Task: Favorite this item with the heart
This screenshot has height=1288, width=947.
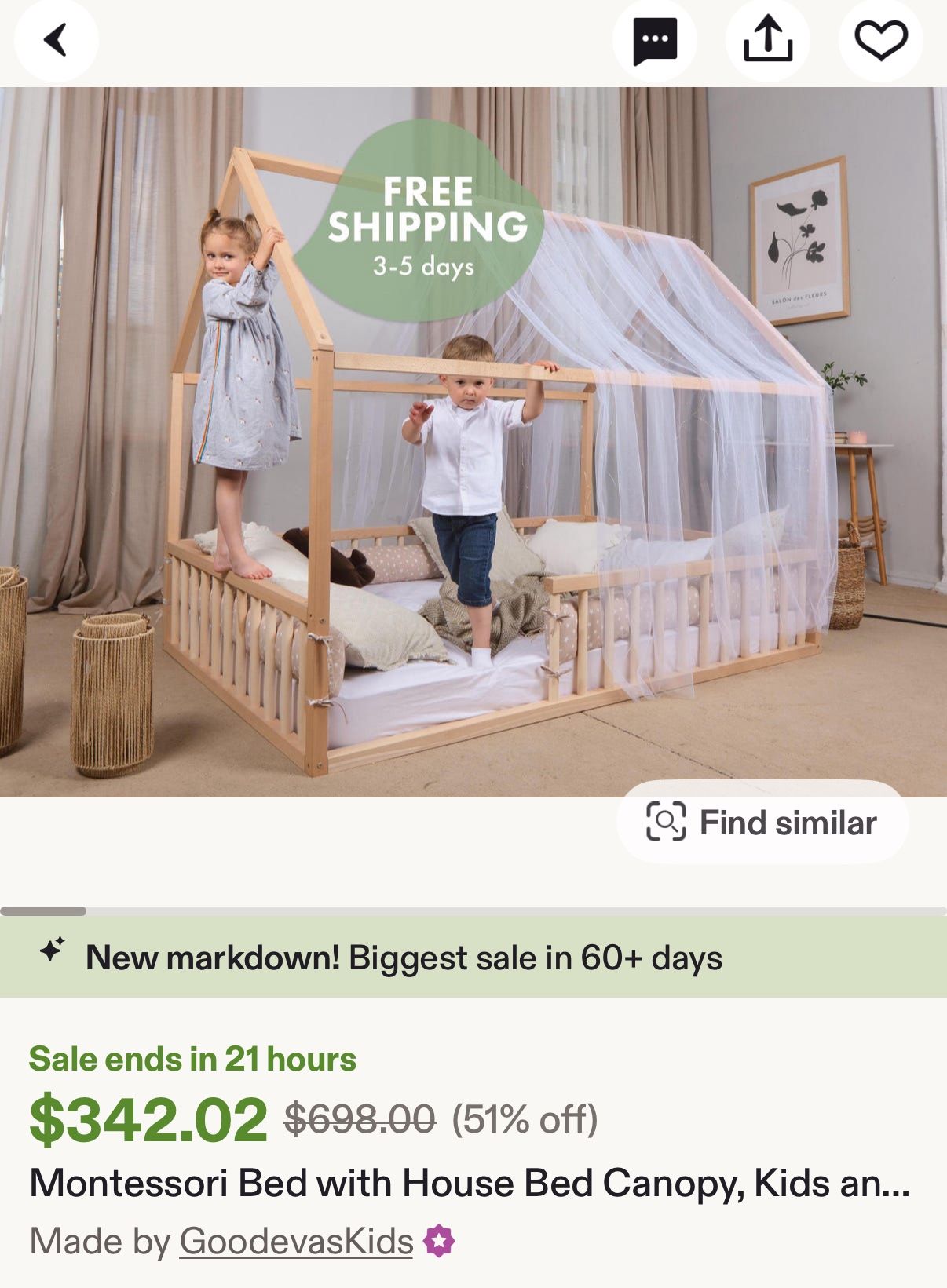Action: (880, 41)
